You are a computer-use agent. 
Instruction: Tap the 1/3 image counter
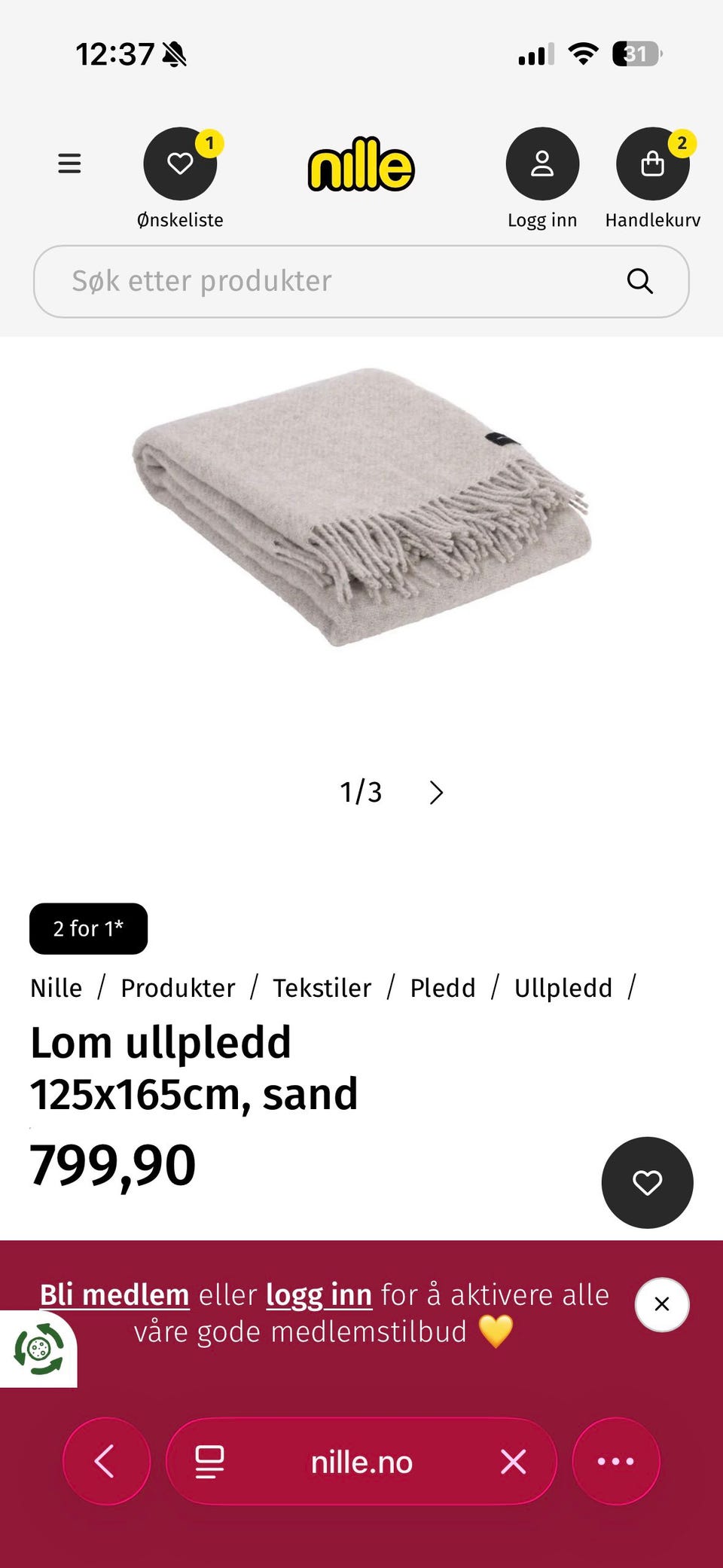(361, 792)
